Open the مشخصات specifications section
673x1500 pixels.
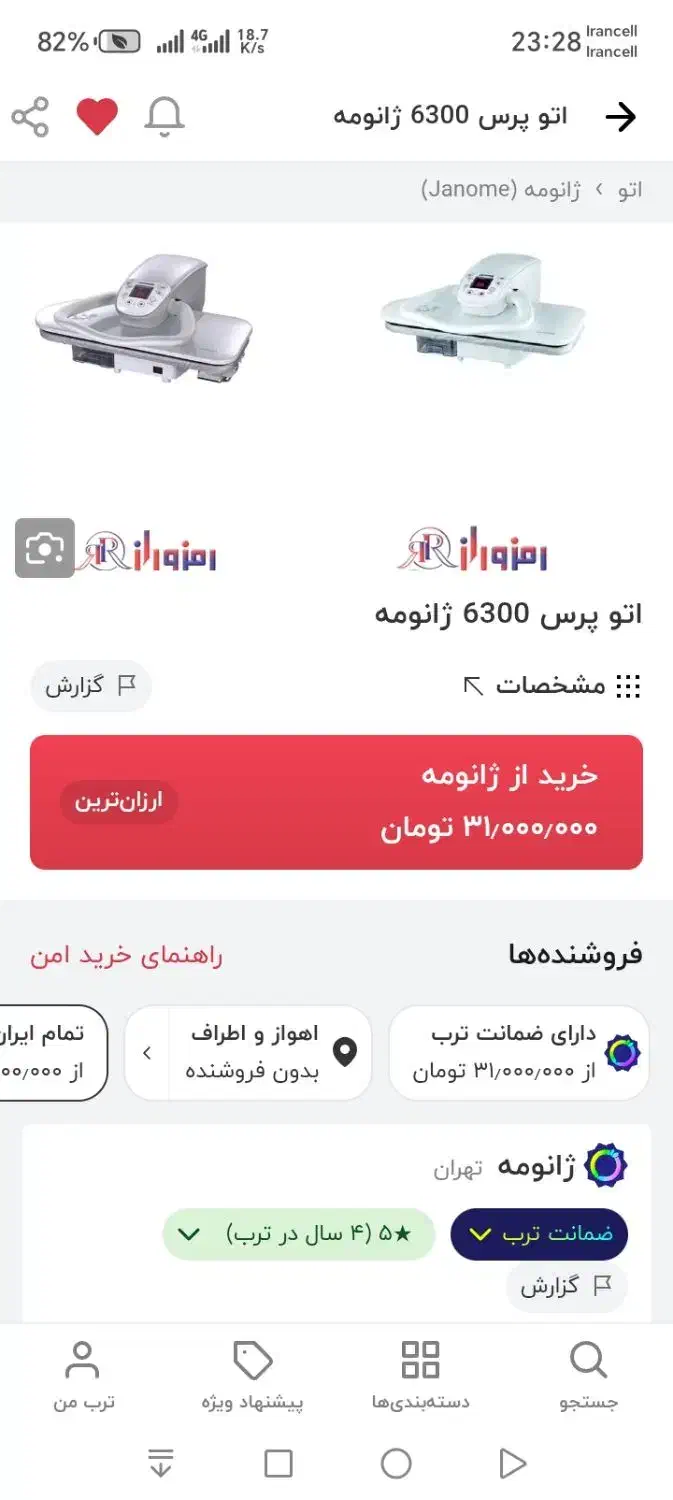coord(551,686)
